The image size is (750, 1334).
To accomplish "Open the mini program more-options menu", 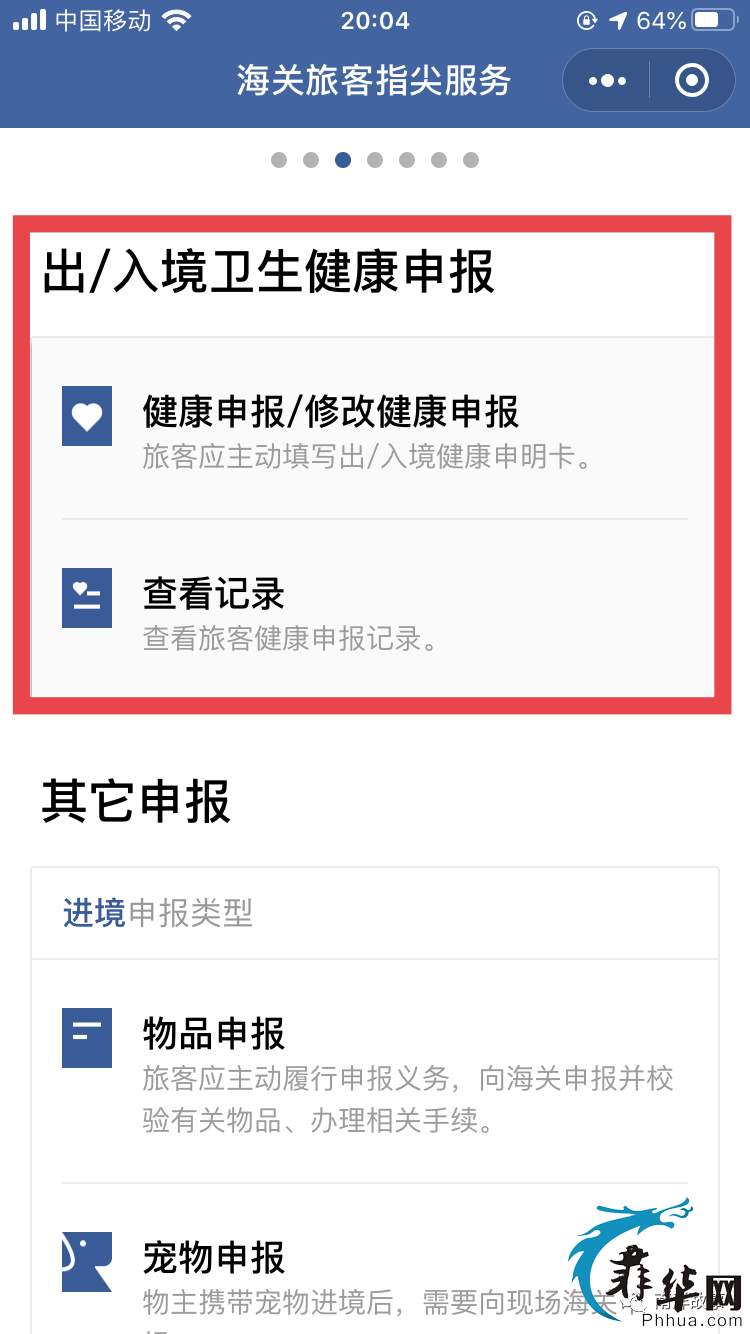I will [x=607, y=80].
